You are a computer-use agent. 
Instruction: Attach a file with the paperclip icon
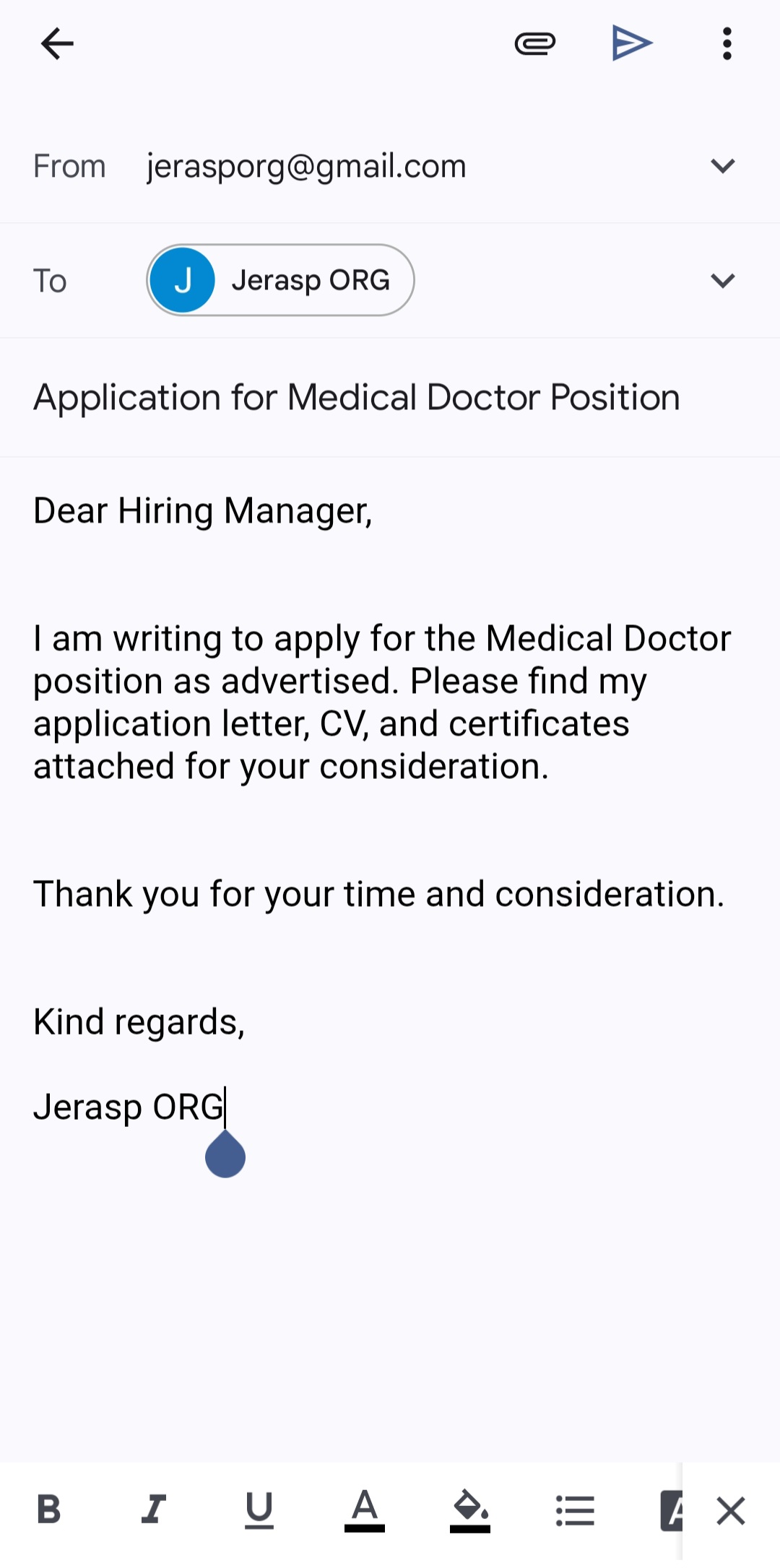coord(535,44)
